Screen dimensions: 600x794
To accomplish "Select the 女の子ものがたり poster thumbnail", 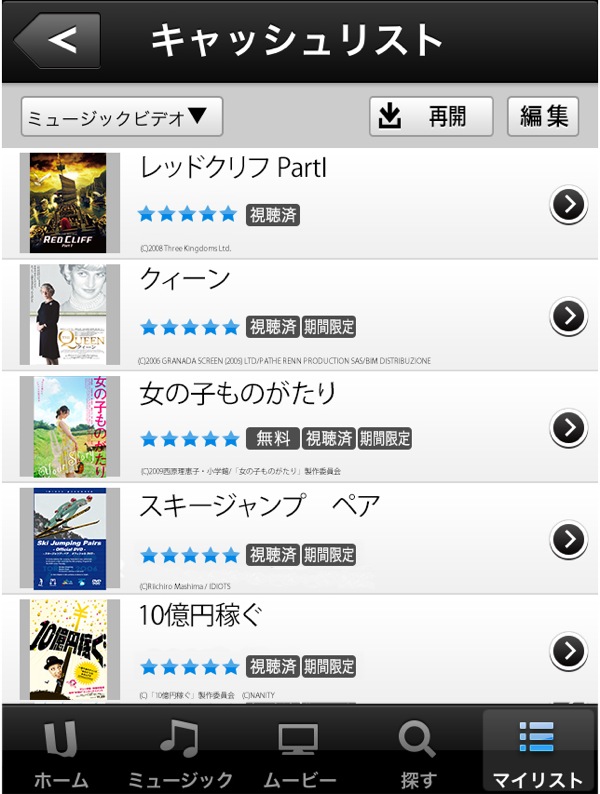I will point(69,427).
